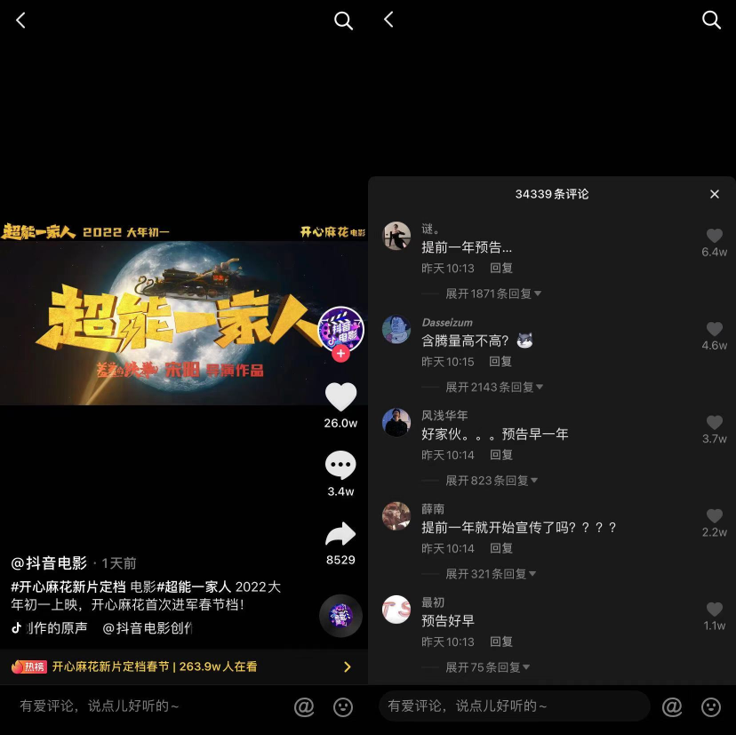Screen dimensions: 736x735
Task: Open hot topic 开心麻花新片定档春节 banner
Action: tap(180, 667)
